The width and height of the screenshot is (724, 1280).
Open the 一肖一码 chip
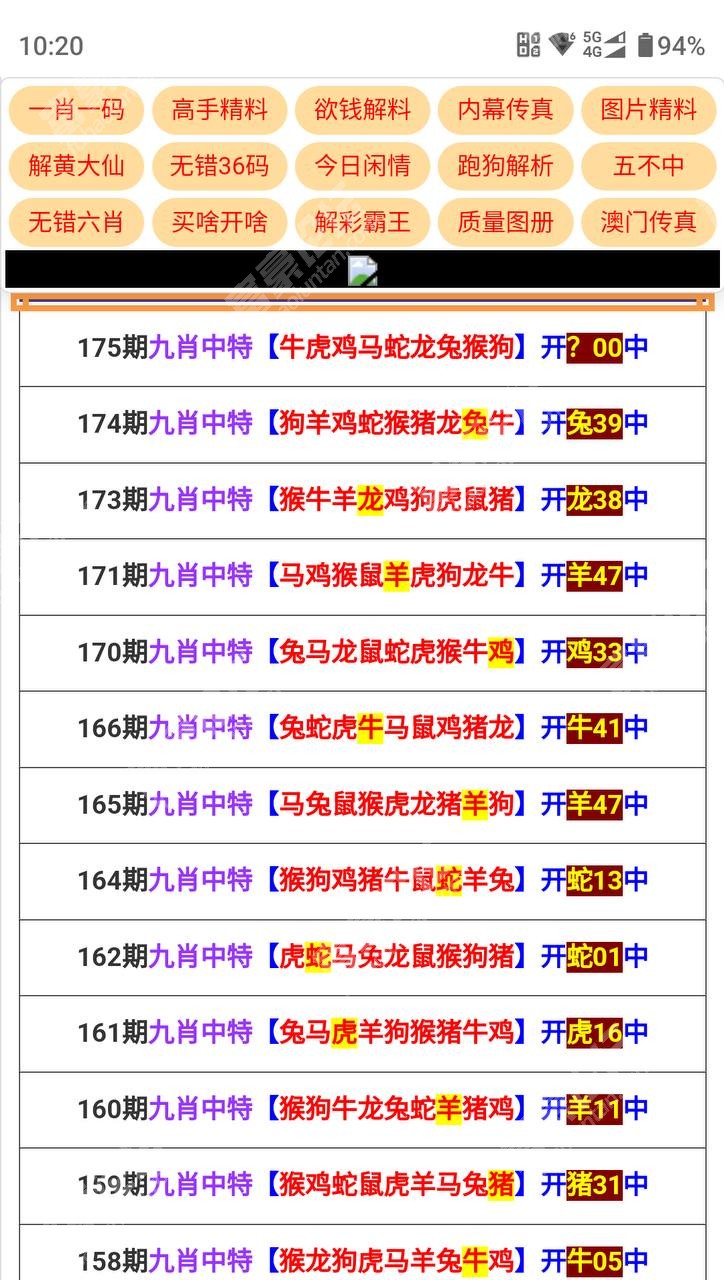(x=76, y=110)
